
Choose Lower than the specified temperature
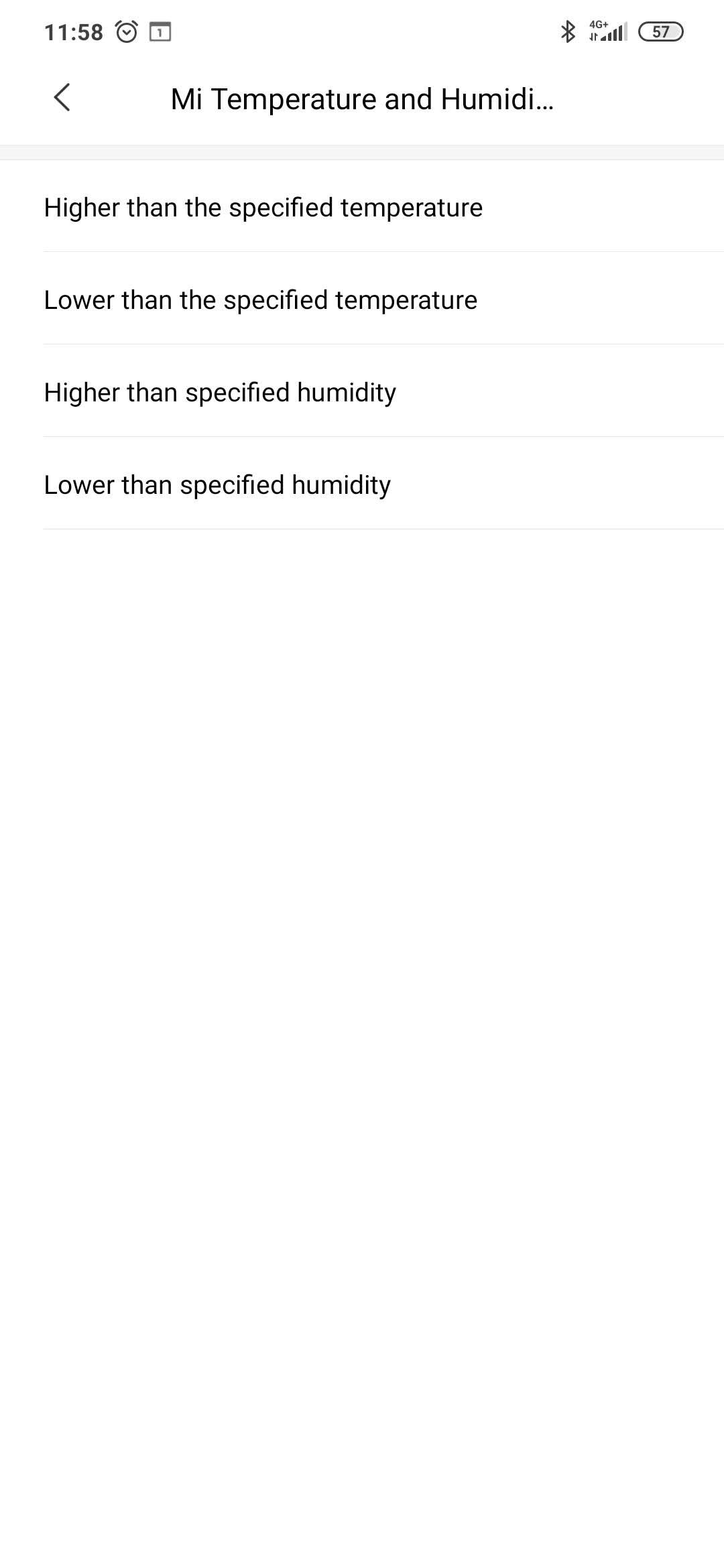pyautogui.click(x=260, y=300)
